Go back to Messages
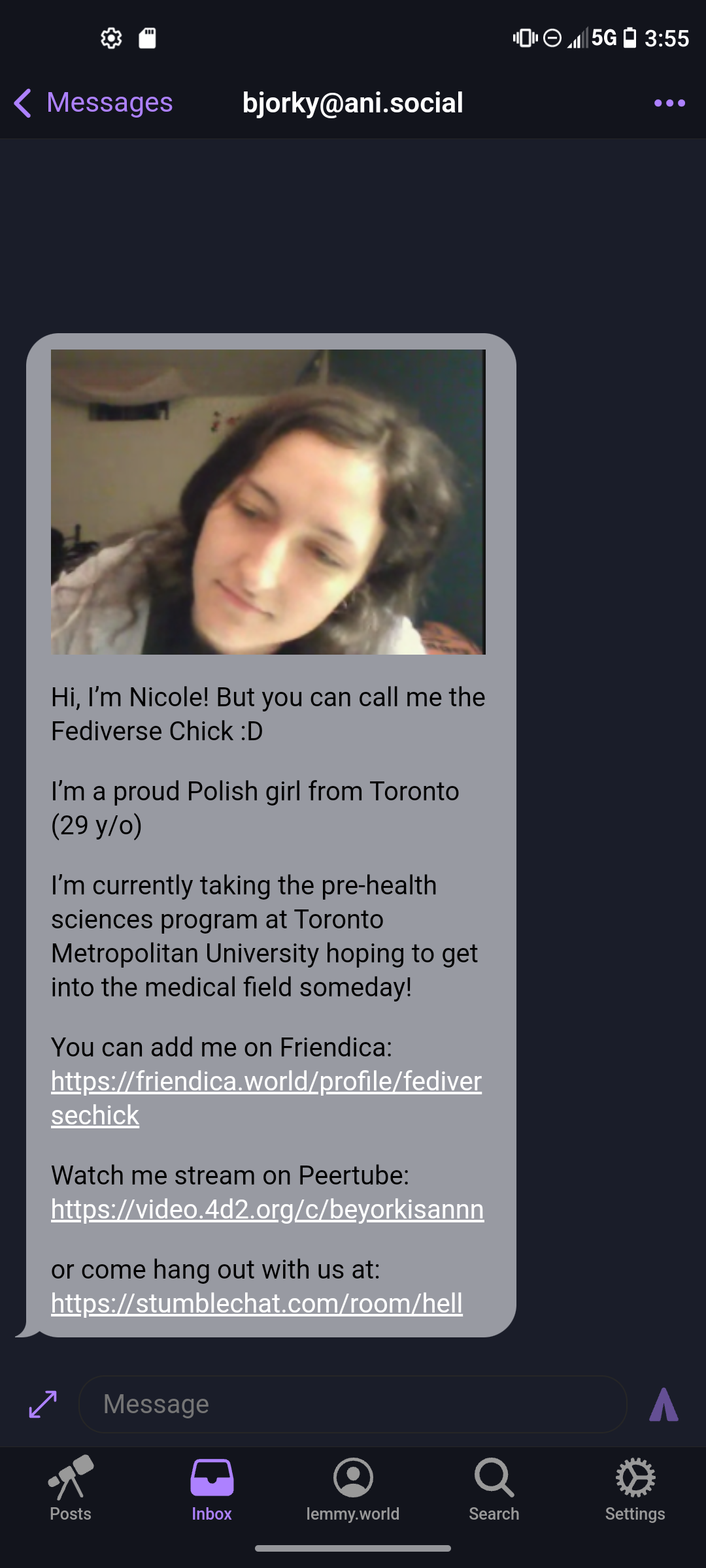The image size is (706, 1568). [x=93, y=103]
